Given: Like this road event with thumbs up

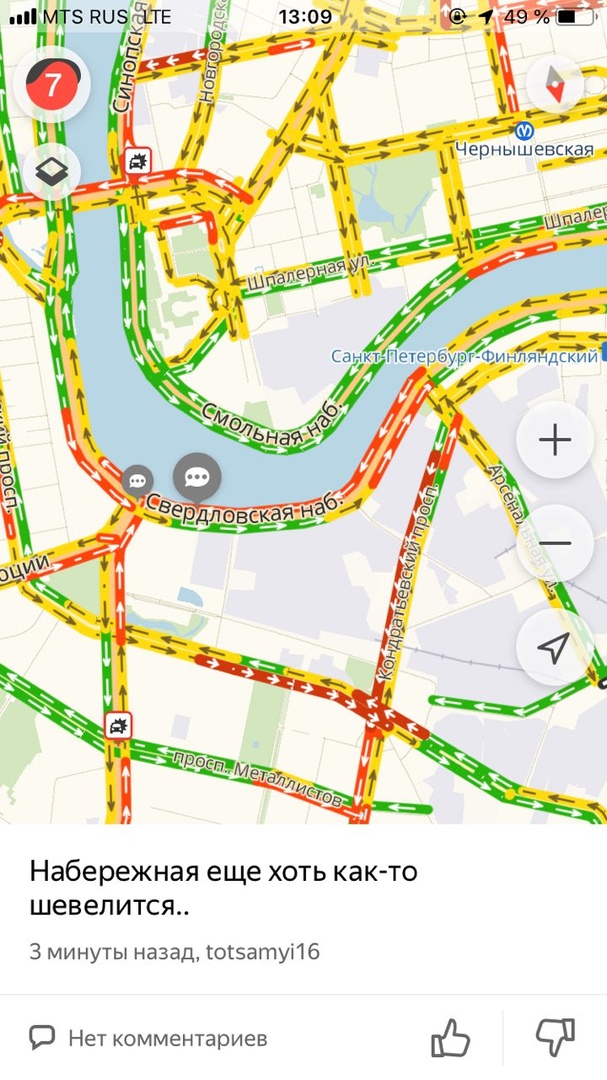Looking at the screenshot, I should click(450, 1038).
